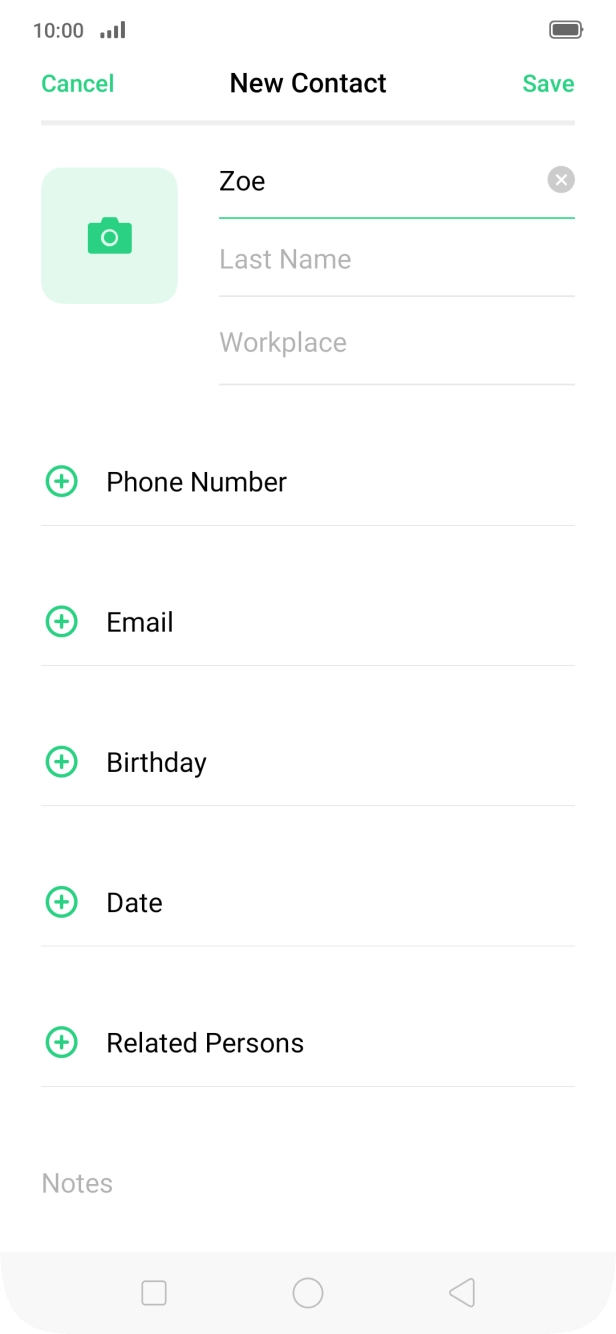Viewport: 616px width, 1334px height.
Task: Edit the first name field containing Zoe
Action: pyautogui.click(x=370, y=181)
